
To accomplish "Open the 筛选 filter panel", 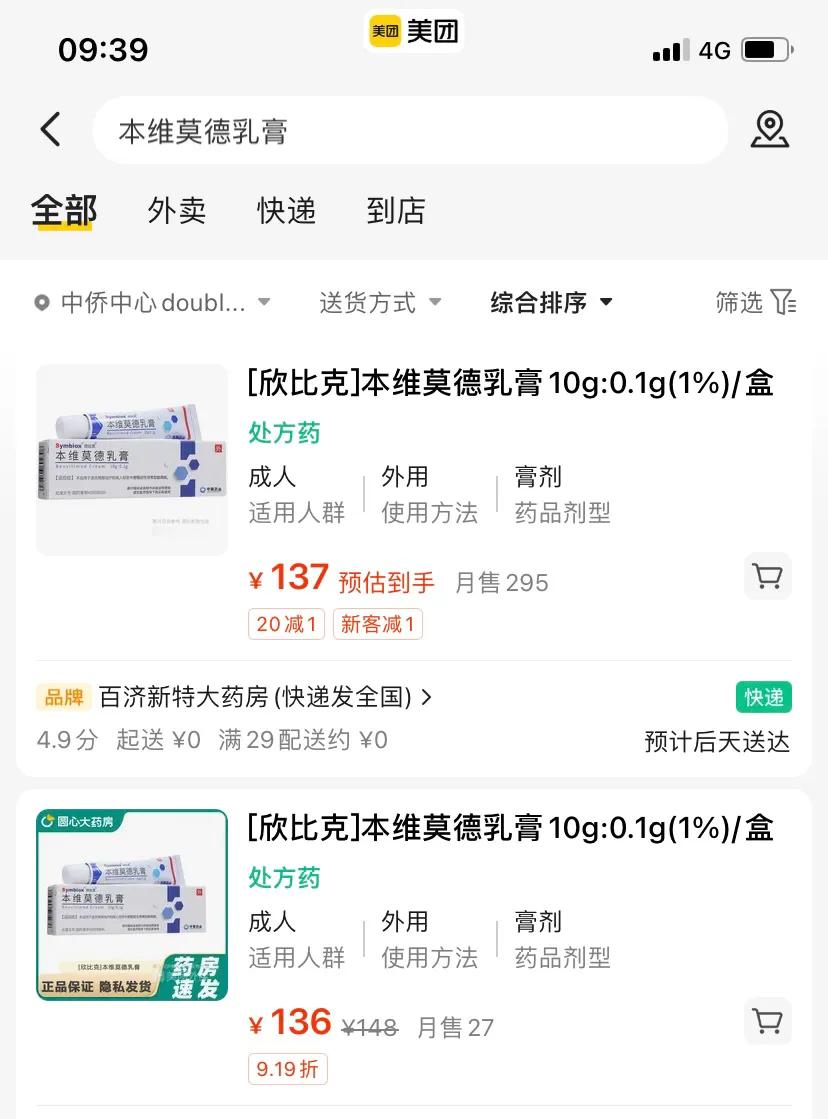I will coord(757,302).
